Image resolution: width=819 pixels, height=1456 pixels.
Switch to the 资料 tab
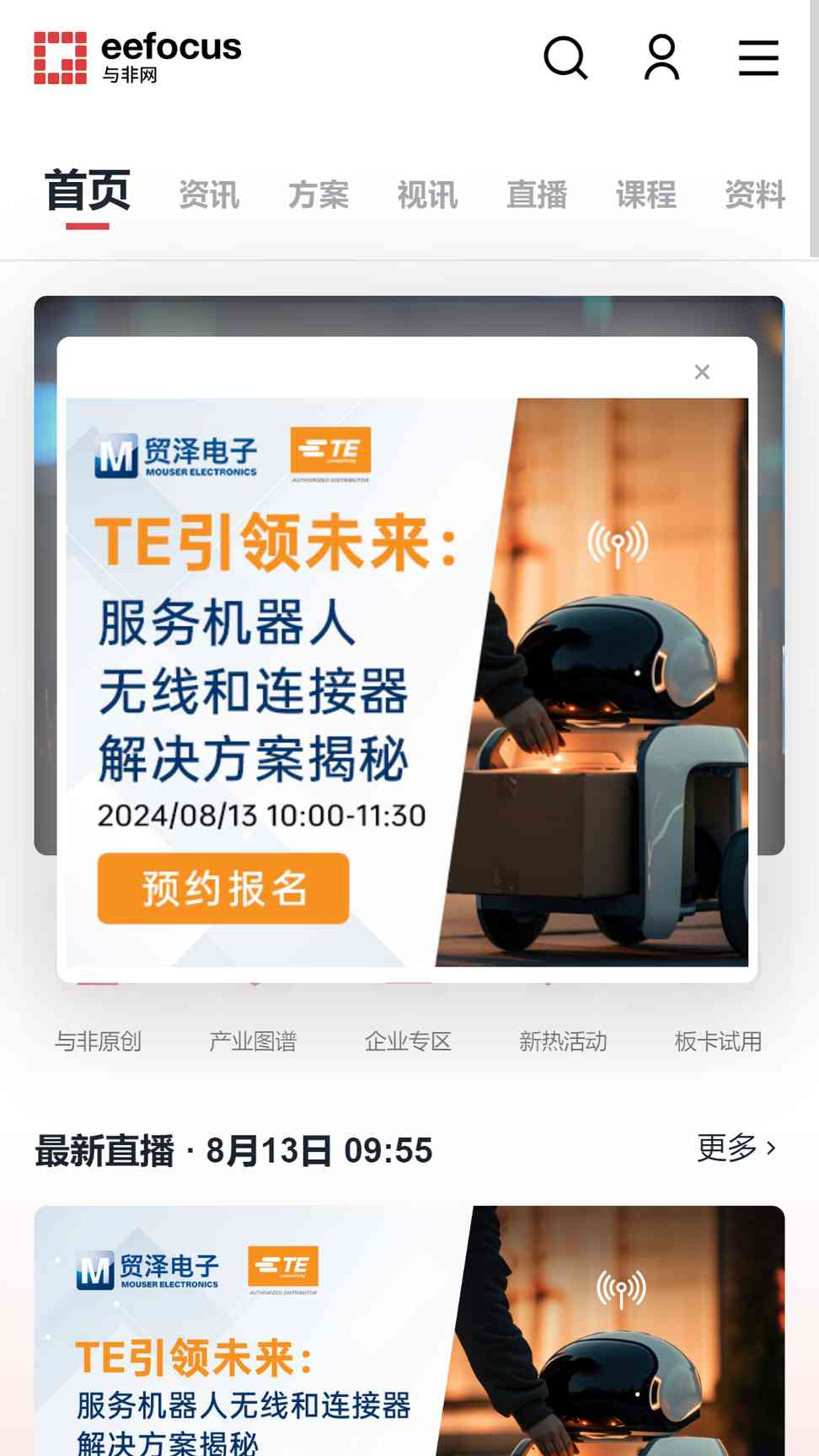coord(755,195)
